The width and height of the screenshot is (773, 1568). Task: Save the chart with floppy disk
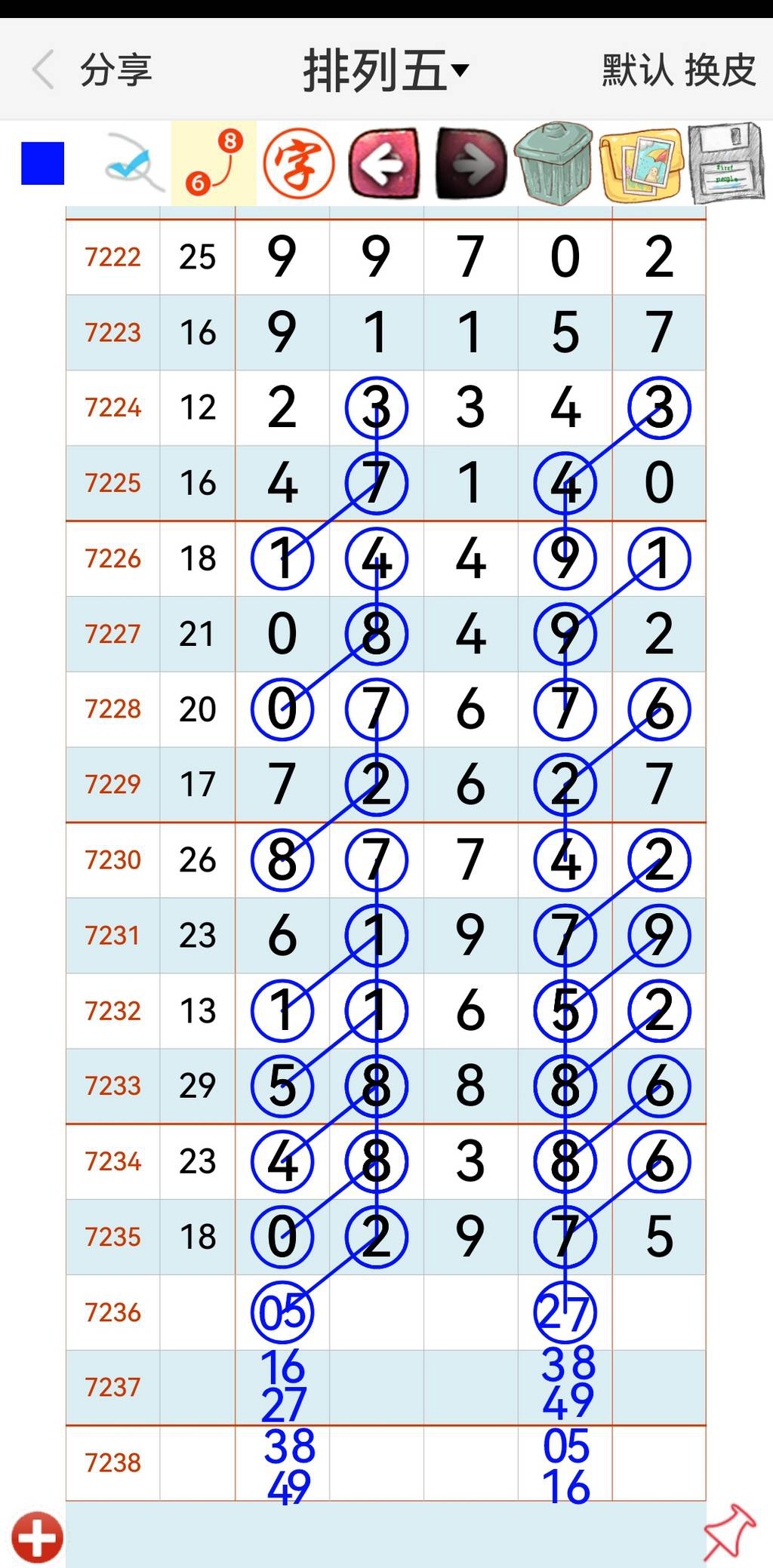(x=726, y=163)
